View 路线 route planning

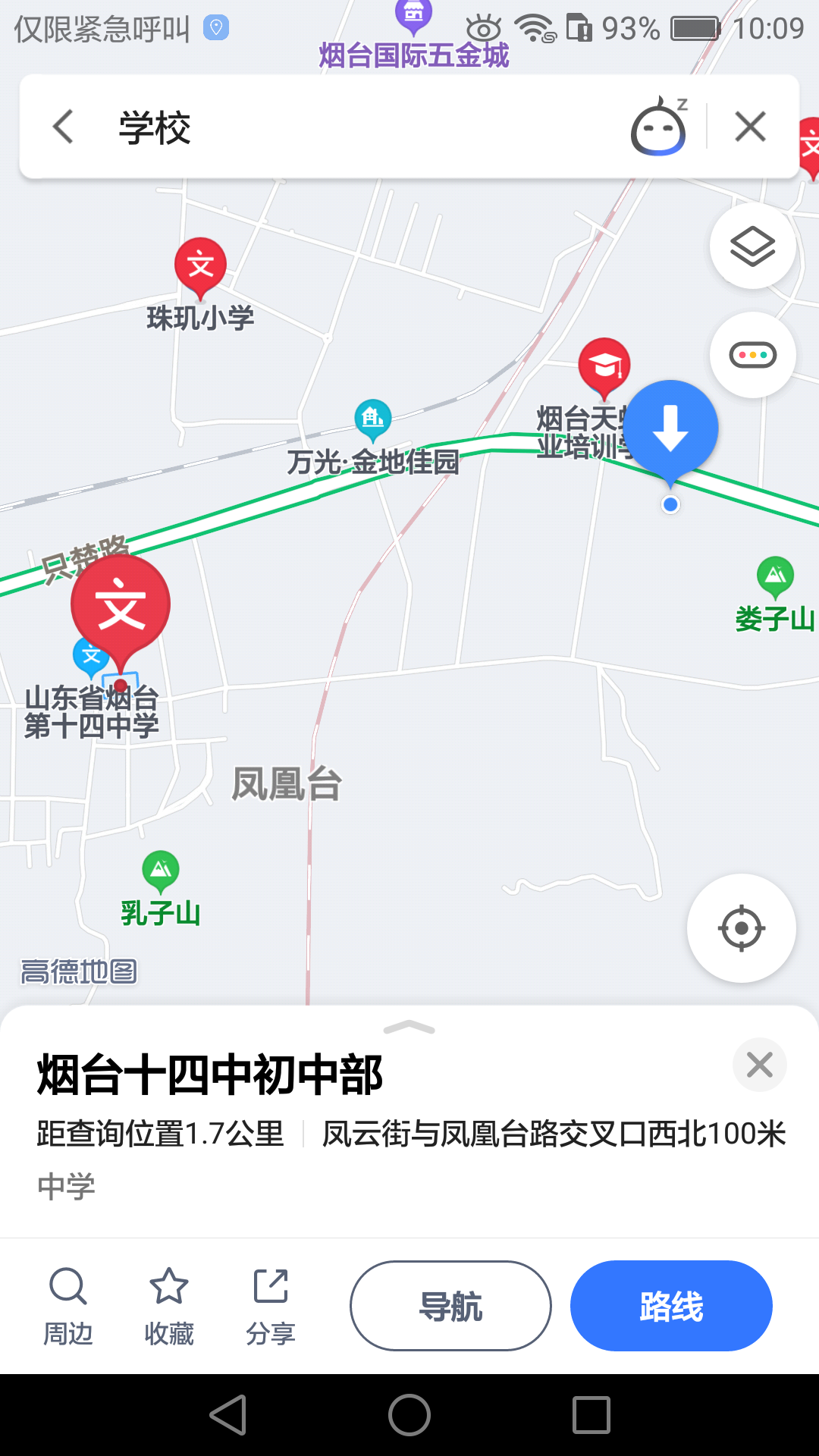coord(670,1306)
